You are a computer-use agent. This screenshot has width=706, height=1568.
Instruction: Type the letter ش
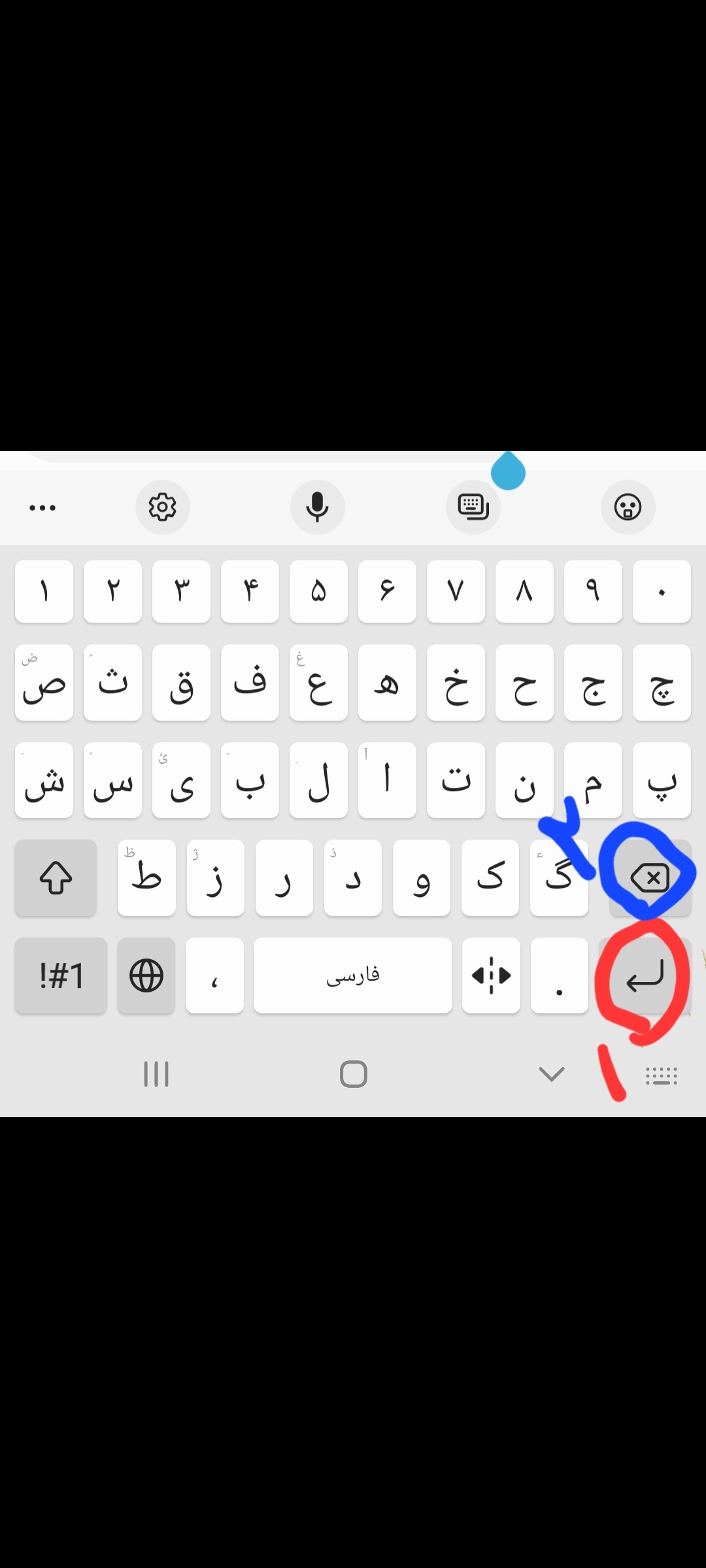[x=44, y=781]
